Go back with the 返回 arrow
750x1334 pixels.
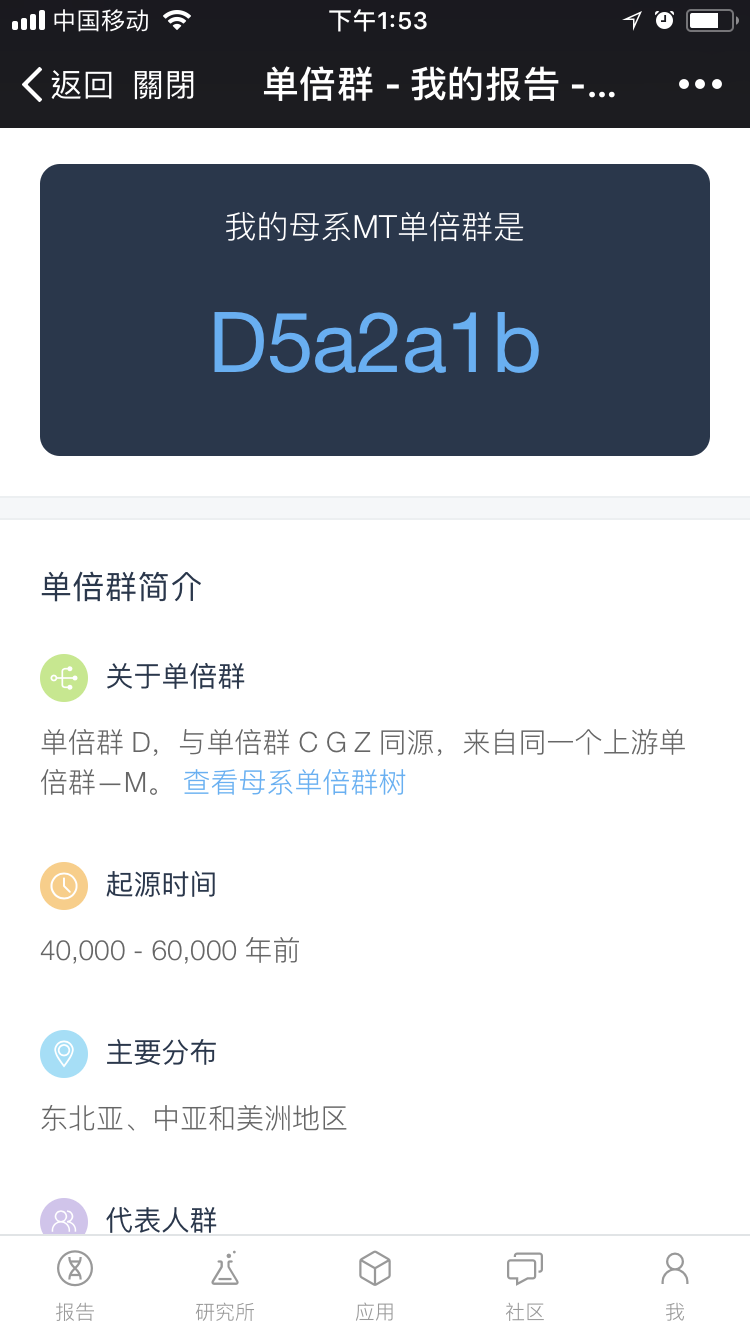pos(67,85)
